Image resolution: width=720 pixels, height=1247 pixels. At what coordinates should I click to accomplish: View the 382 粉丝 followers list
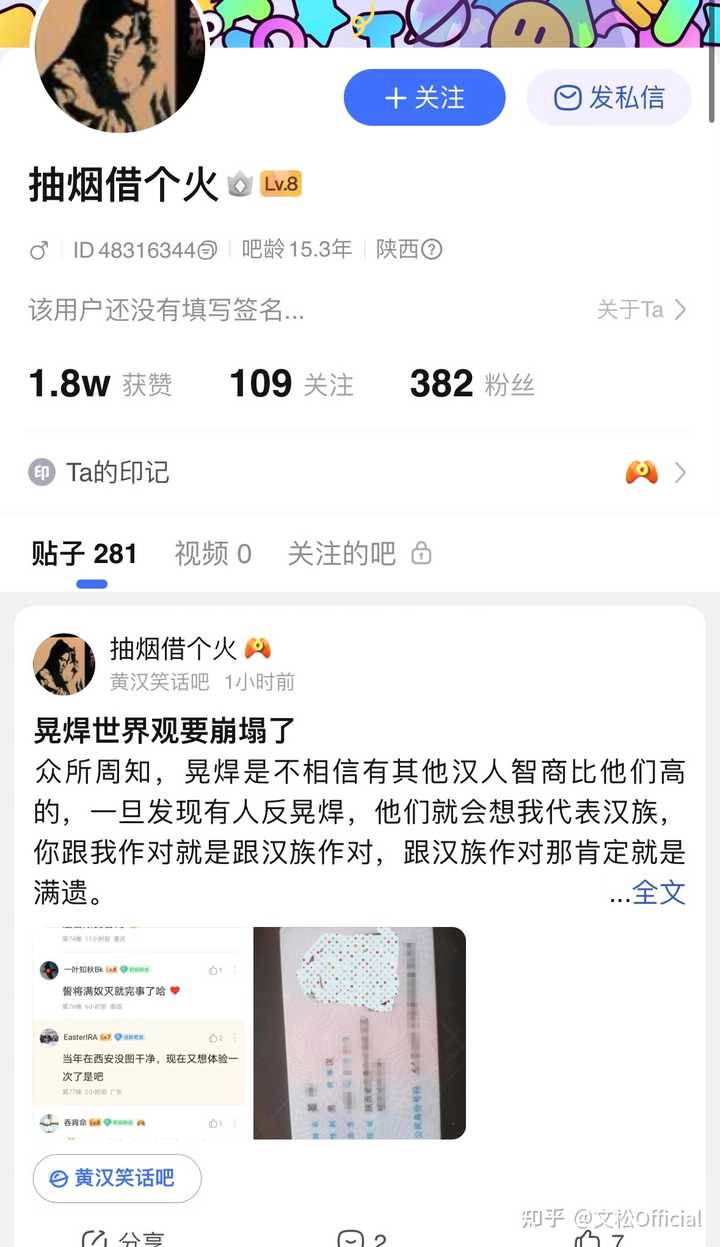click(x=471, y=384)
